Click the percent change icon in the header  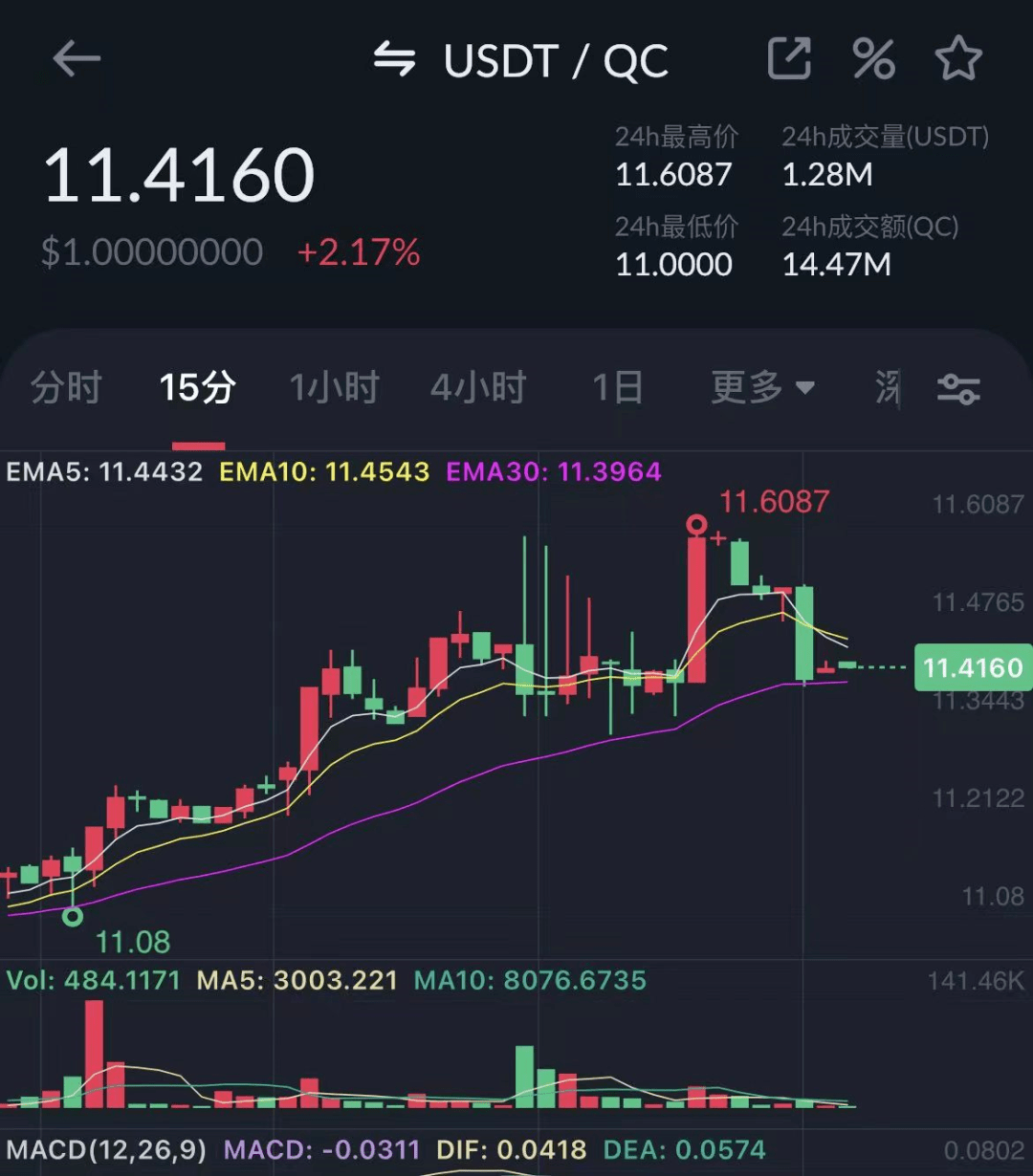(872, 59)
